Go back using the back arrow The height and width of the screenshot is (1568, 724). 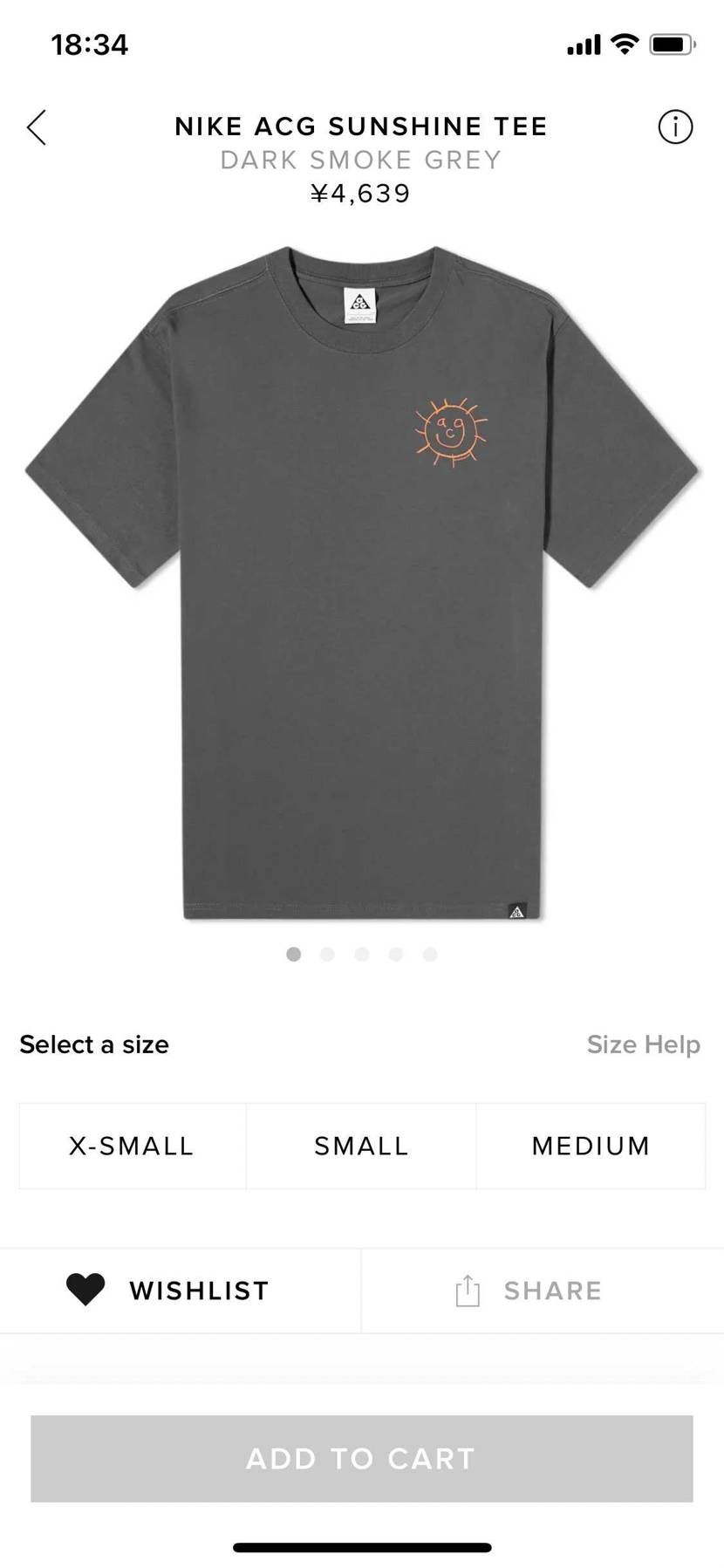click(37, 127)
